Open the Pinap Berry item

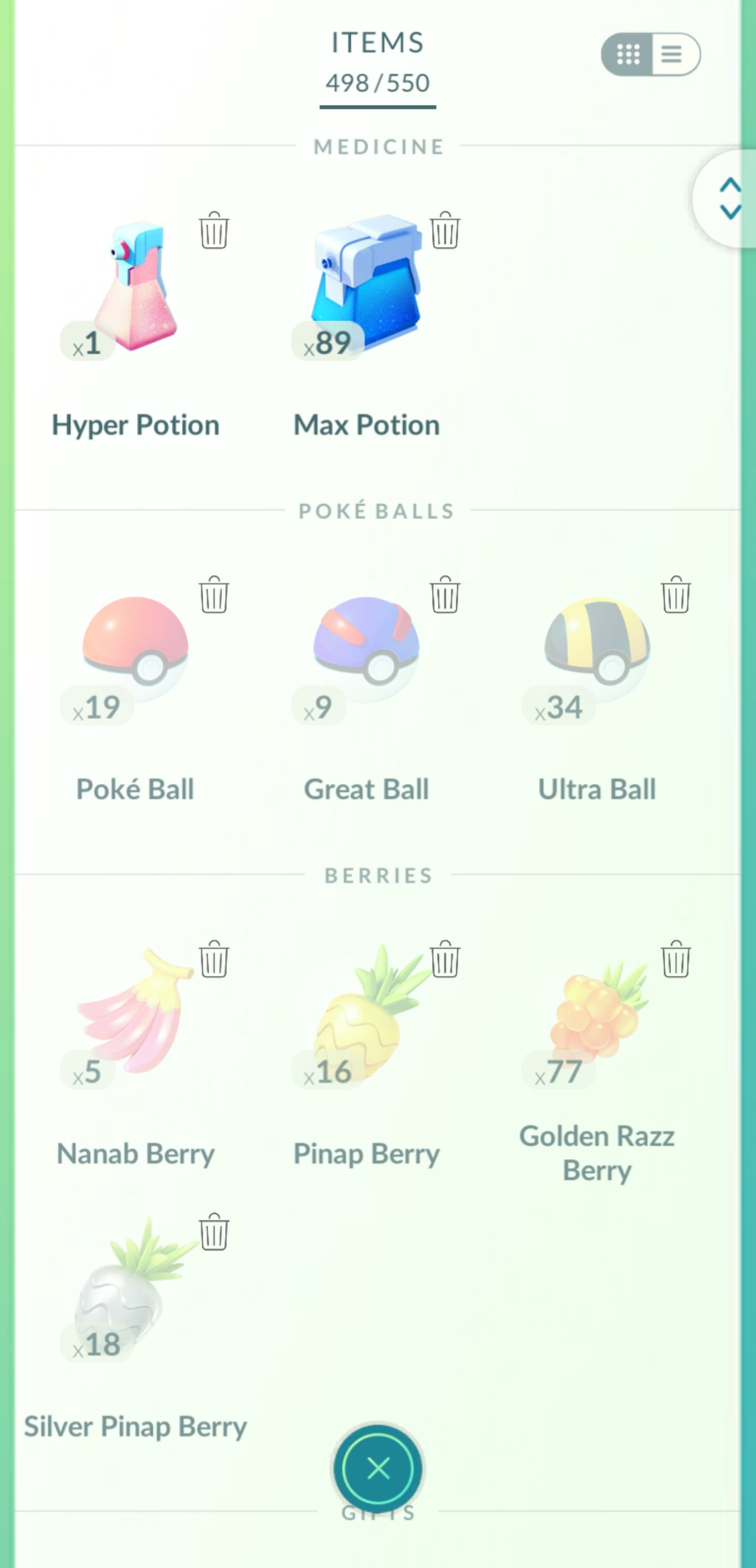(x=366, y=1010)
